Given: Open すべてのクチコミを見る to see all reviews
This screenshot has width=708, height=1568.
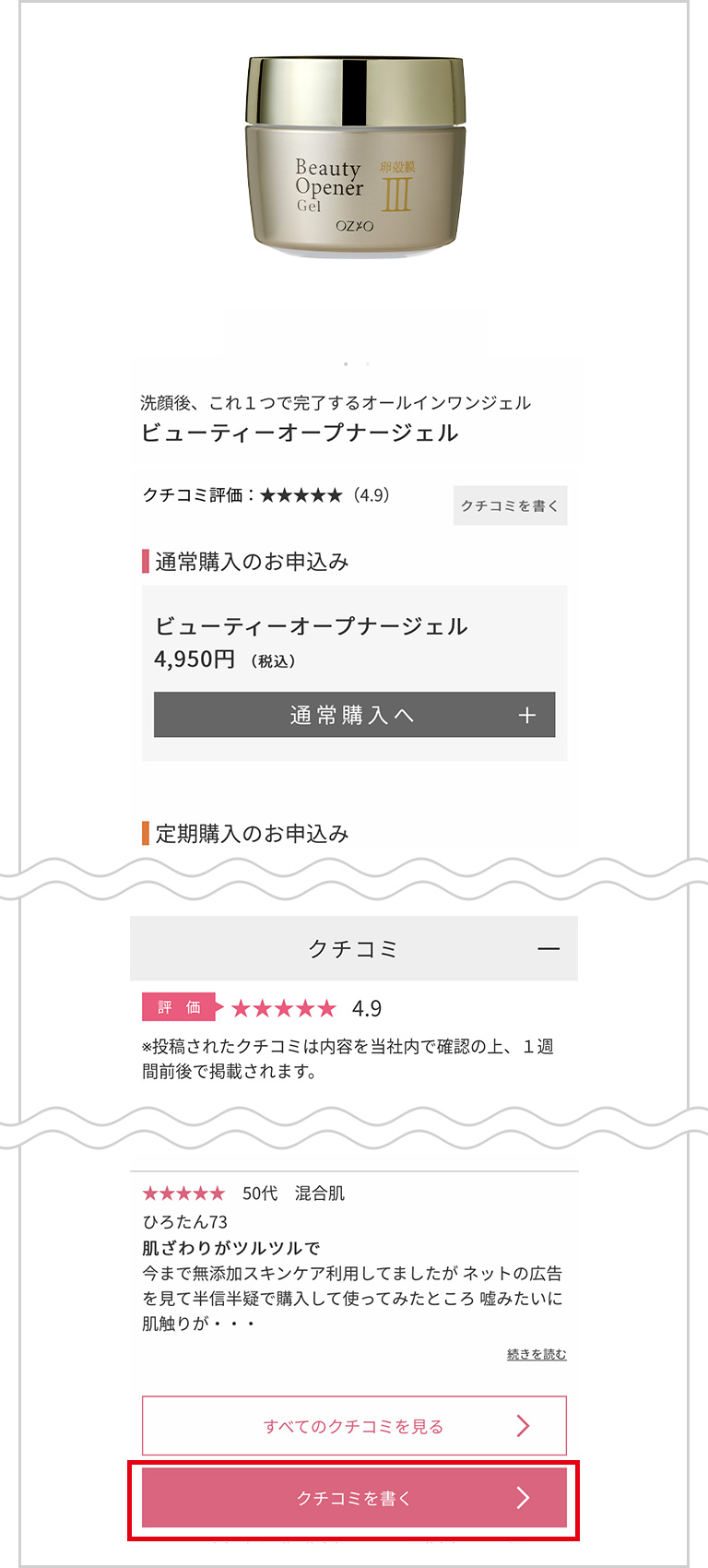Looking at the screenshot, I should click(354, 1425).
